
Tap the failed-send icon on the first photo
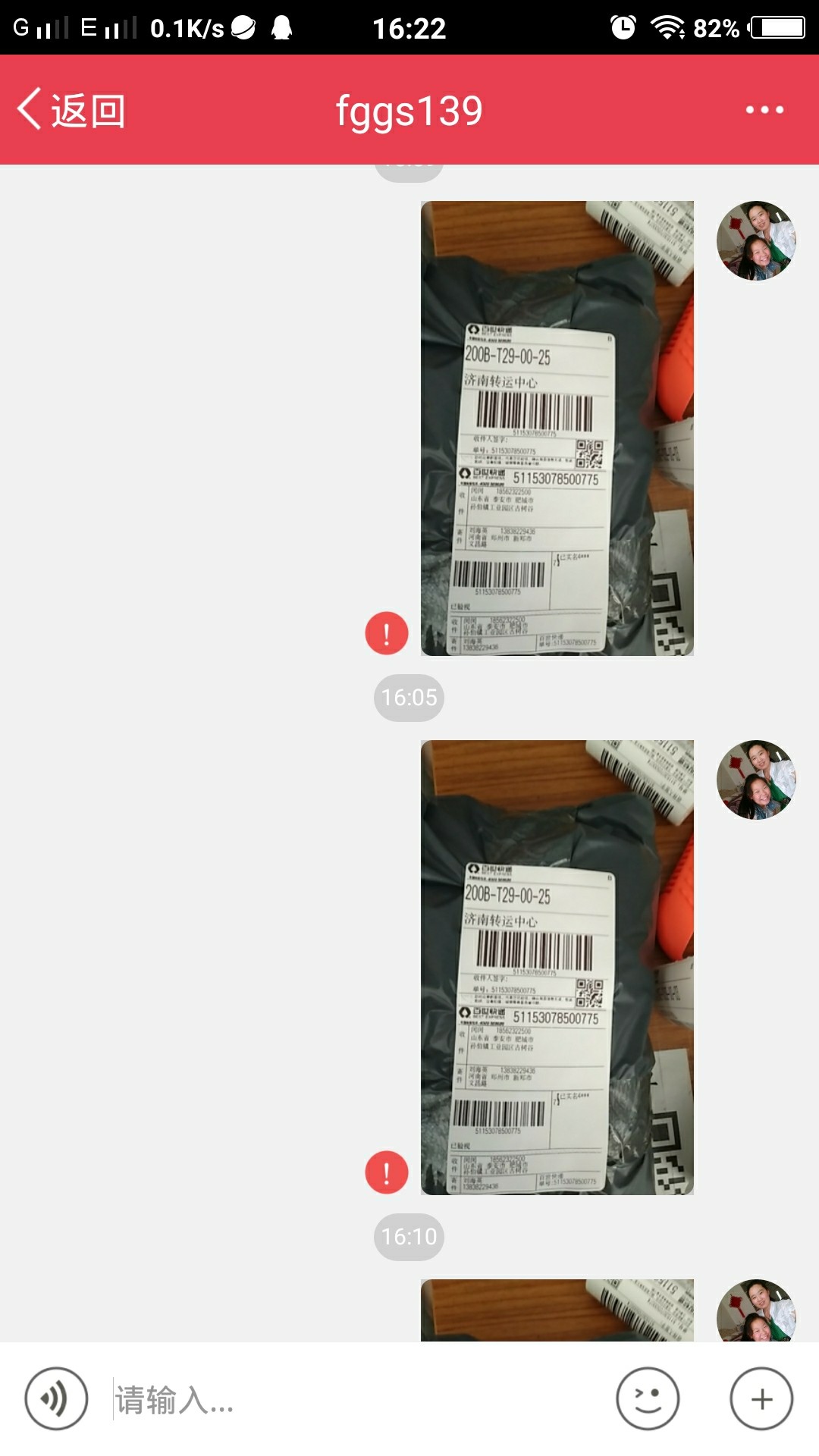tap(387, 633)
